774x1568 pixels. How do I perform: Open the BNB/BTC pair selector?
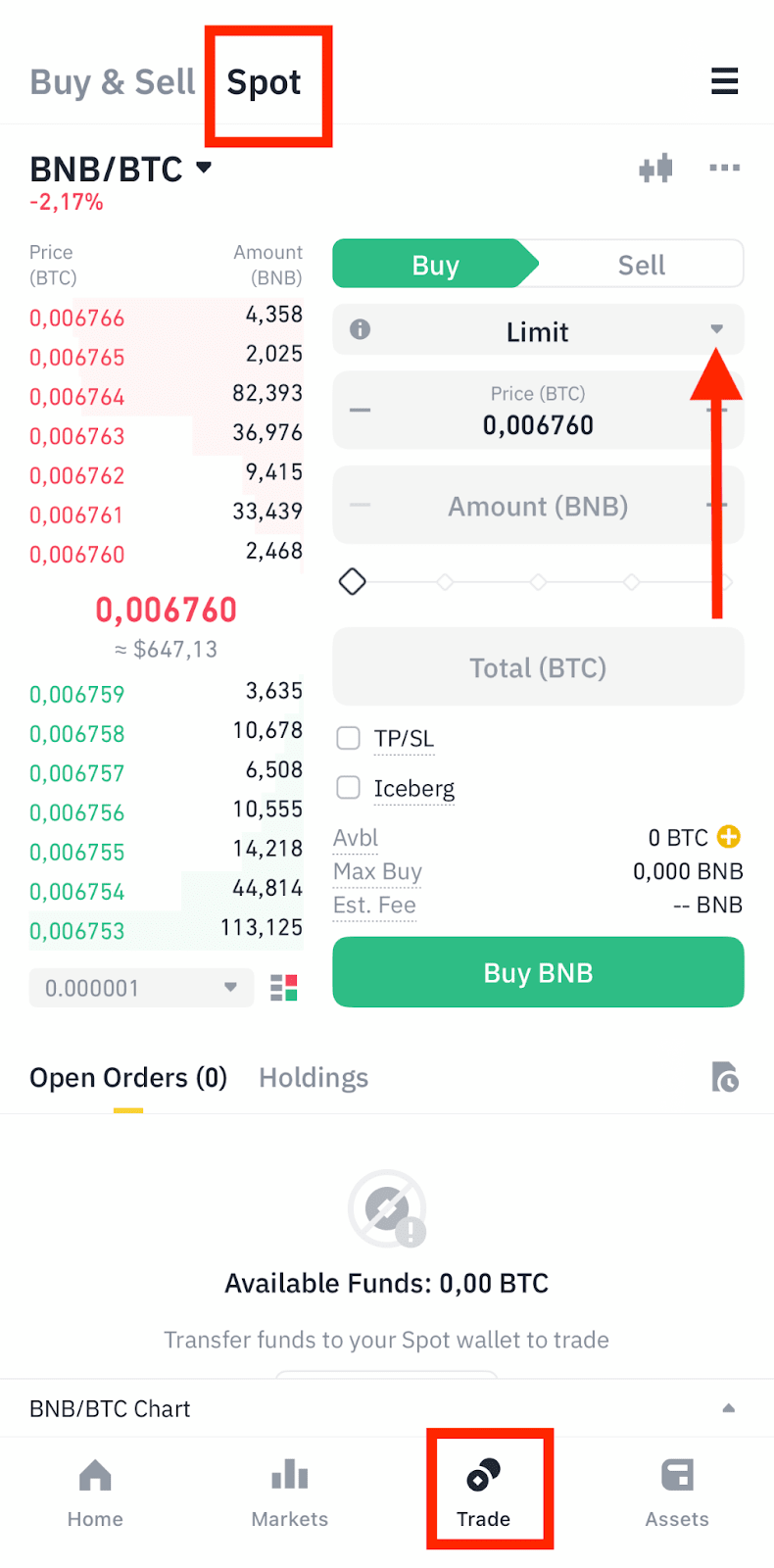pos(121,170)
